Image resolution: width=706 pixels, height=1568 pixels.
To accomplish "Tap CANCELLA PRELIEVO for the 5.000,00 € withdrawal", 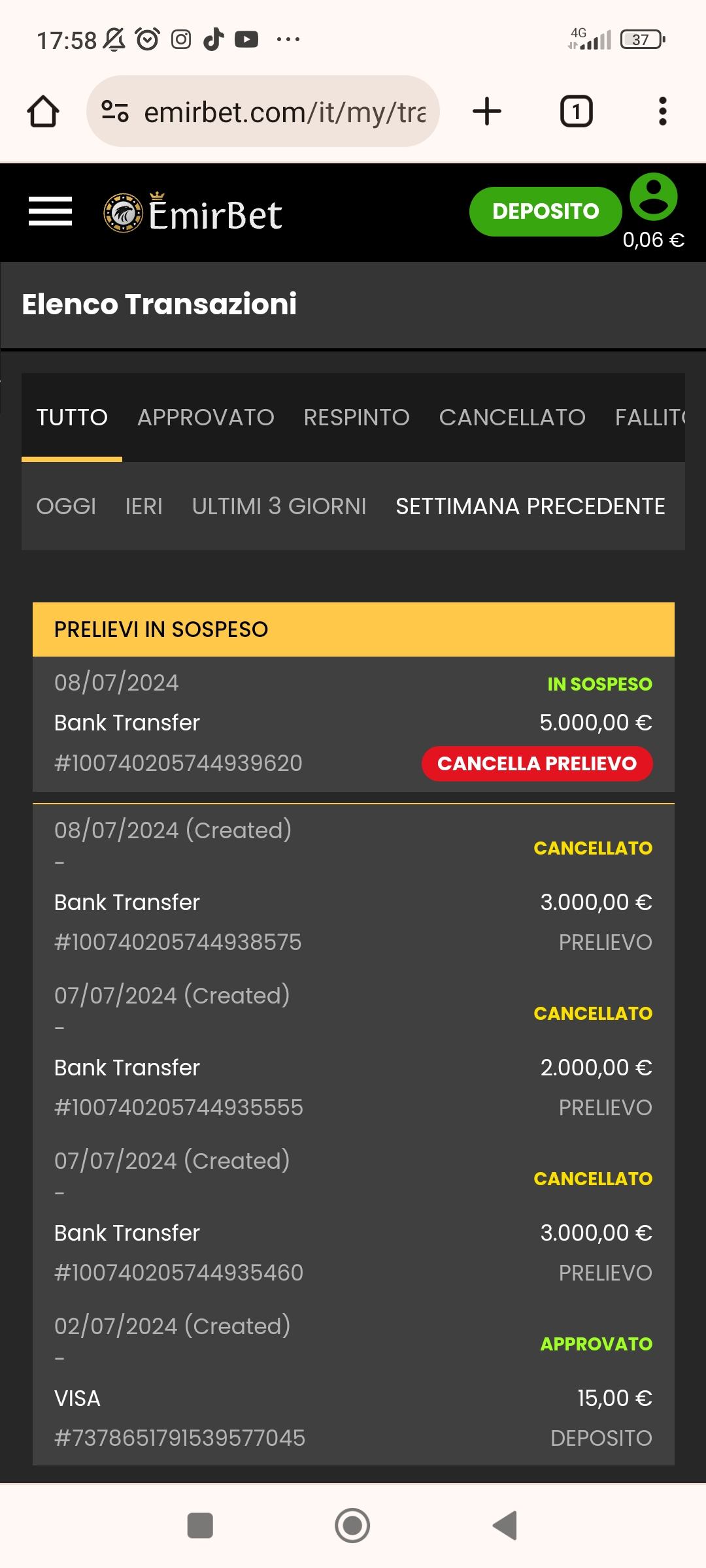I will point(537,763).
